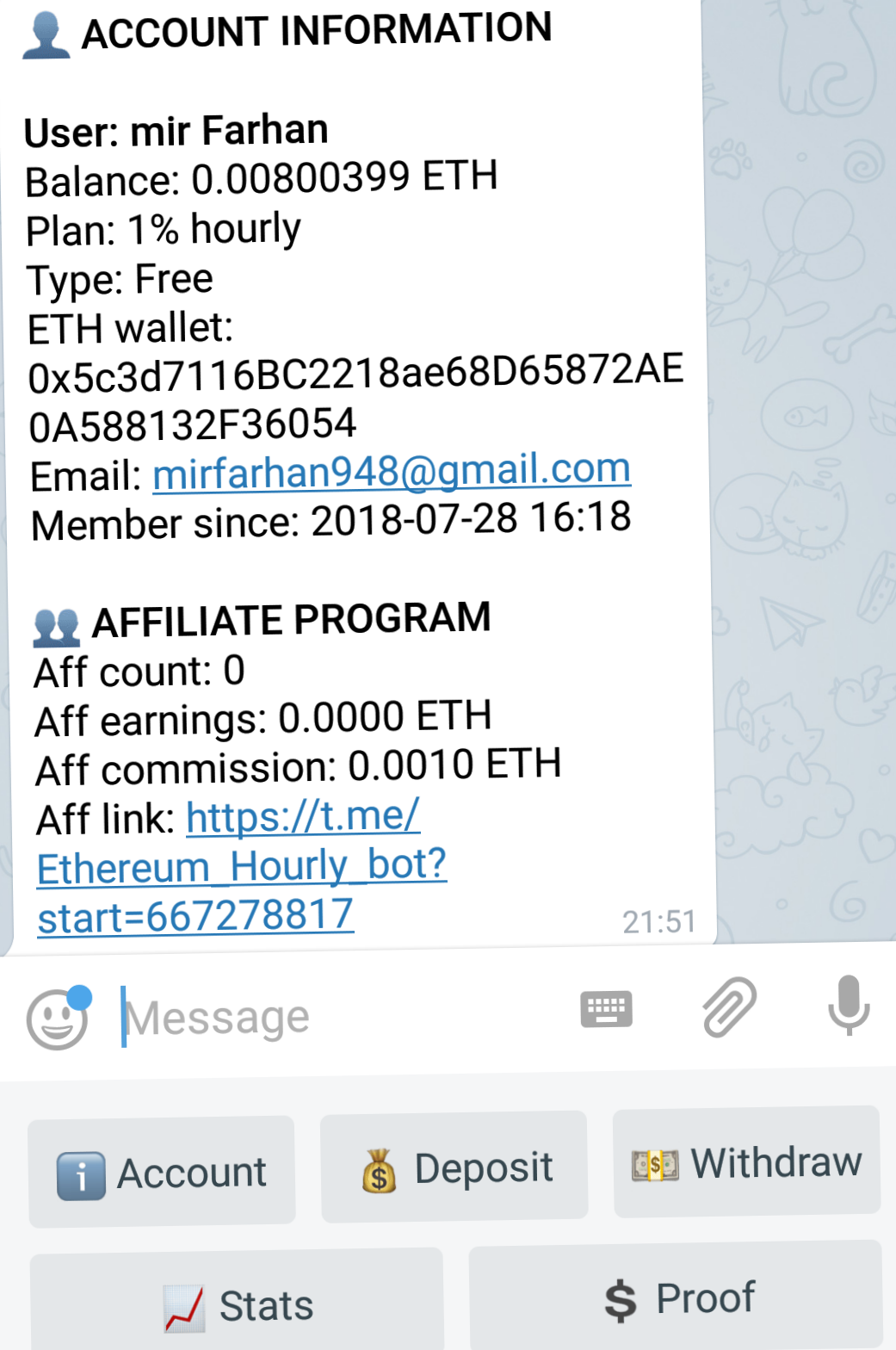
Task: Select the Account bot button
Action: pos(162,1172)
